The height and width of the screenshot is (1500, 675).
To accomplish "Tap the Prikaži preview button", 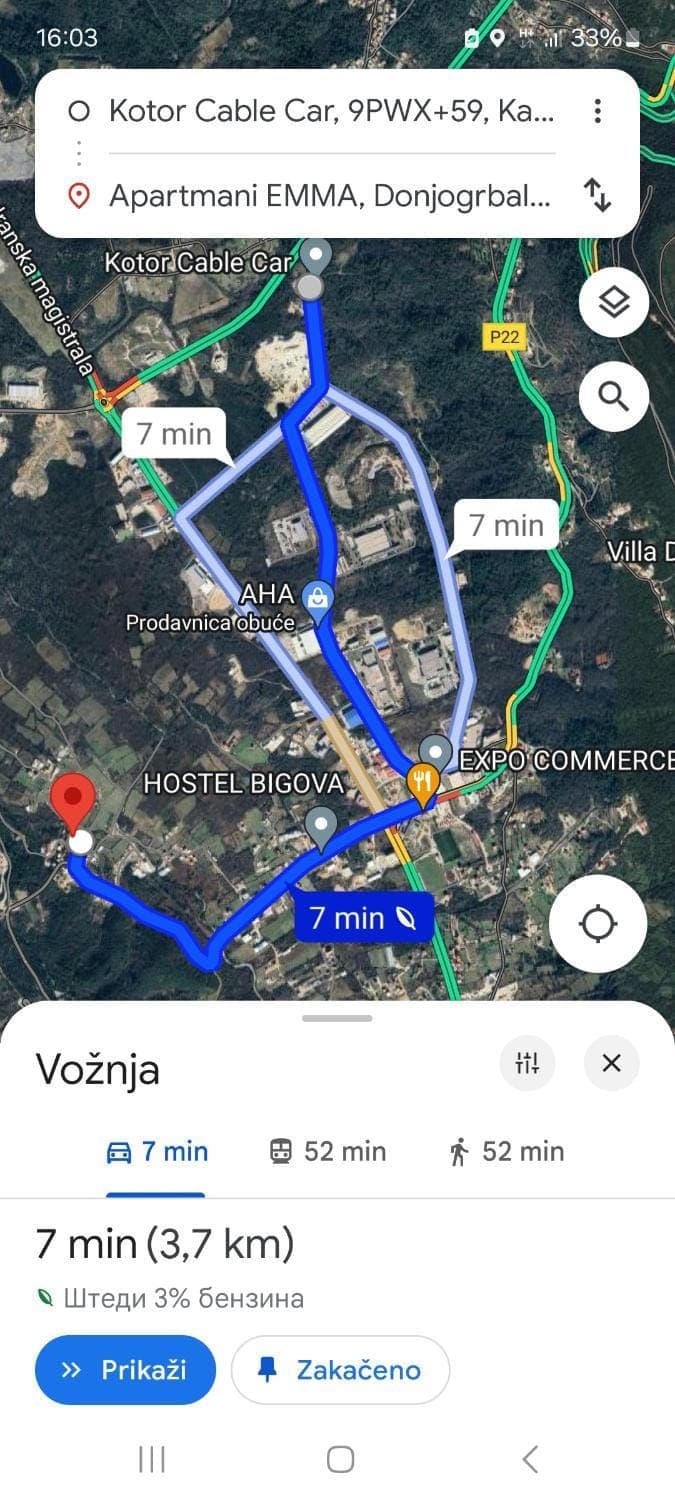I will (125, 1370).
